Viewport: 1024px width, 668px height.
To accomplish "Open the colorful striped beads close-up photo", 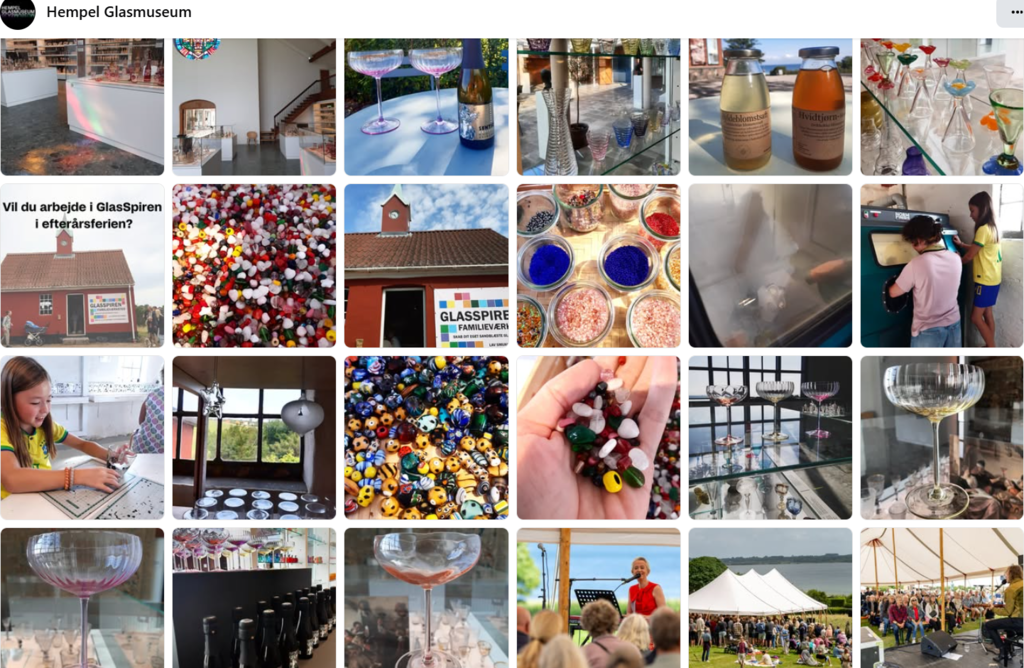I will (426, 437).
